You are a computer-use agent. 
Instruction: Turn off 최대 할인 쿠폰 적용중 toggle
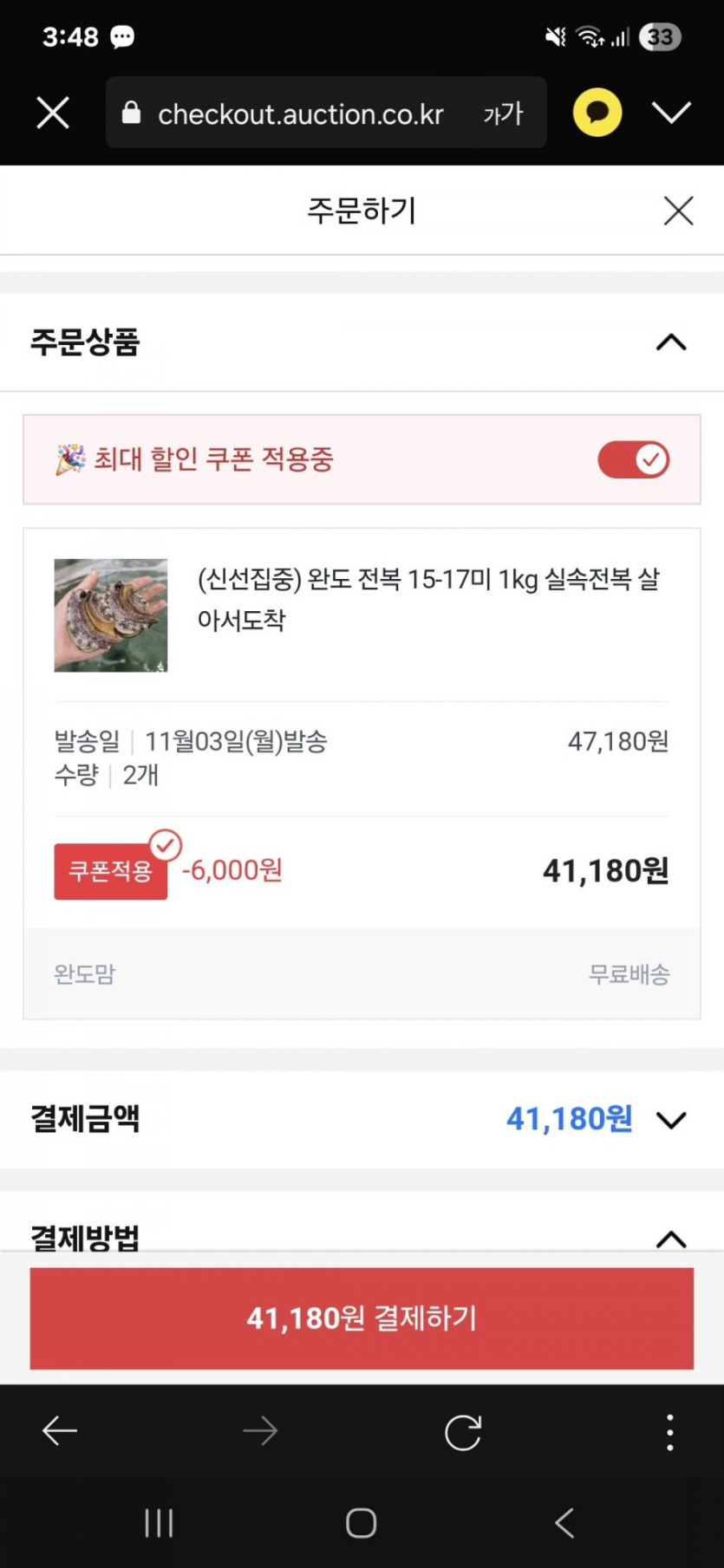(634, 459)
